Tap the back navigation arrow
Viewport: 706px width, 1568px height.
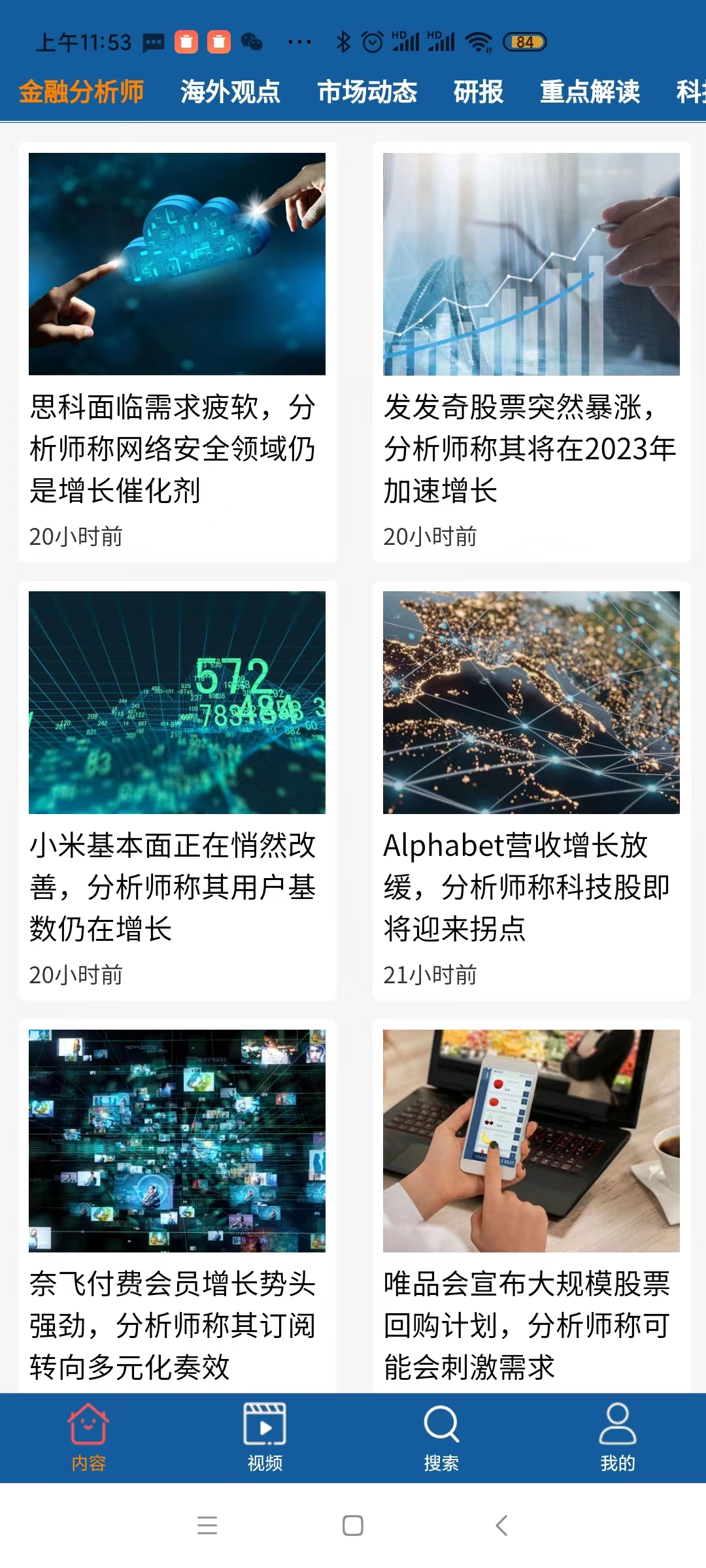tap(499, 1527)
